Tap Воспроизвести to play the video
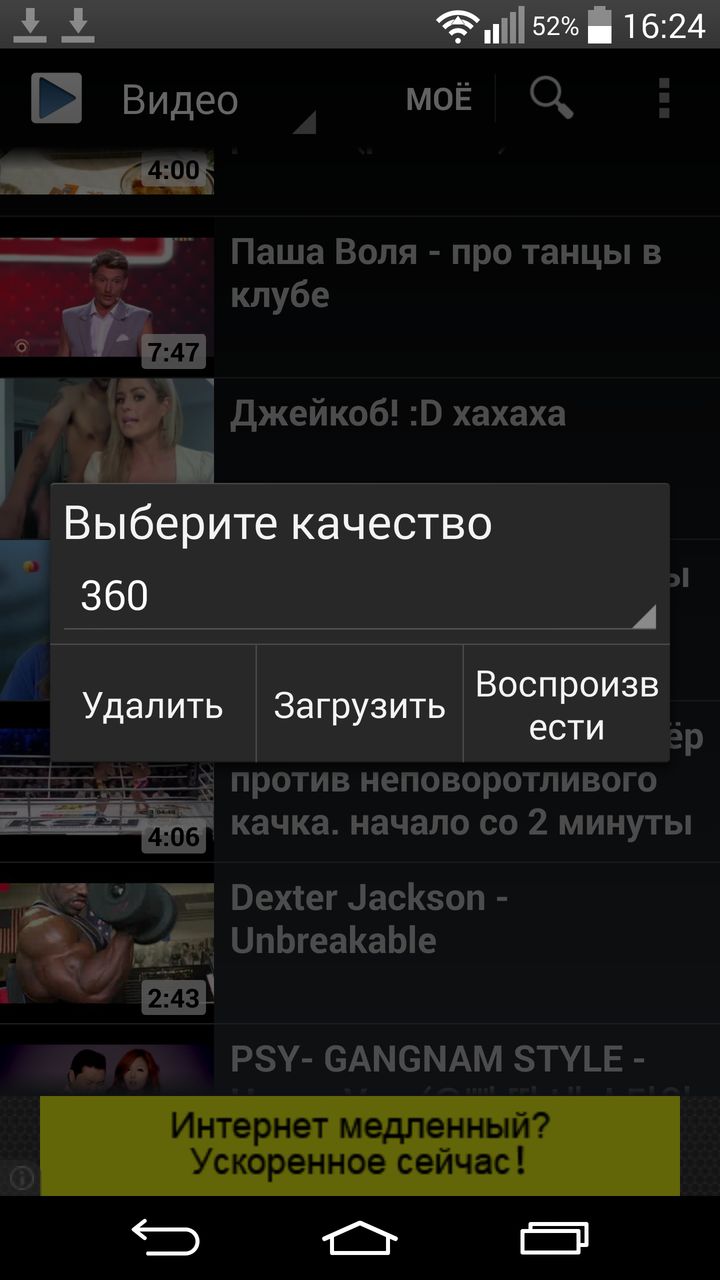Viewport: 720px width, 1280px height. point(566,705)
